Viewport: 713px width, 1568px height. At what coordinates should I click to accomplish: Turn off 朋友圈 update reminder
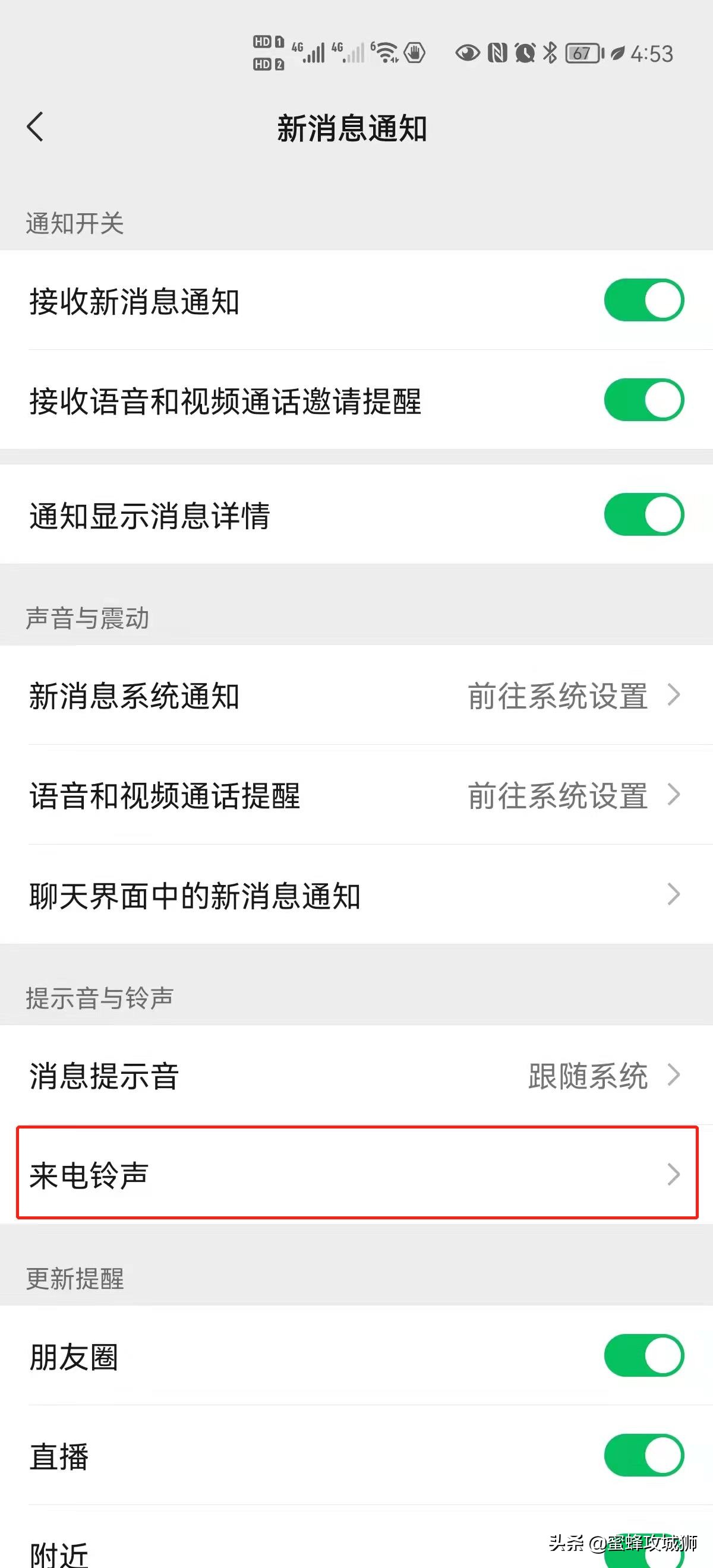pyautogui.click(x=643, y=1355)
